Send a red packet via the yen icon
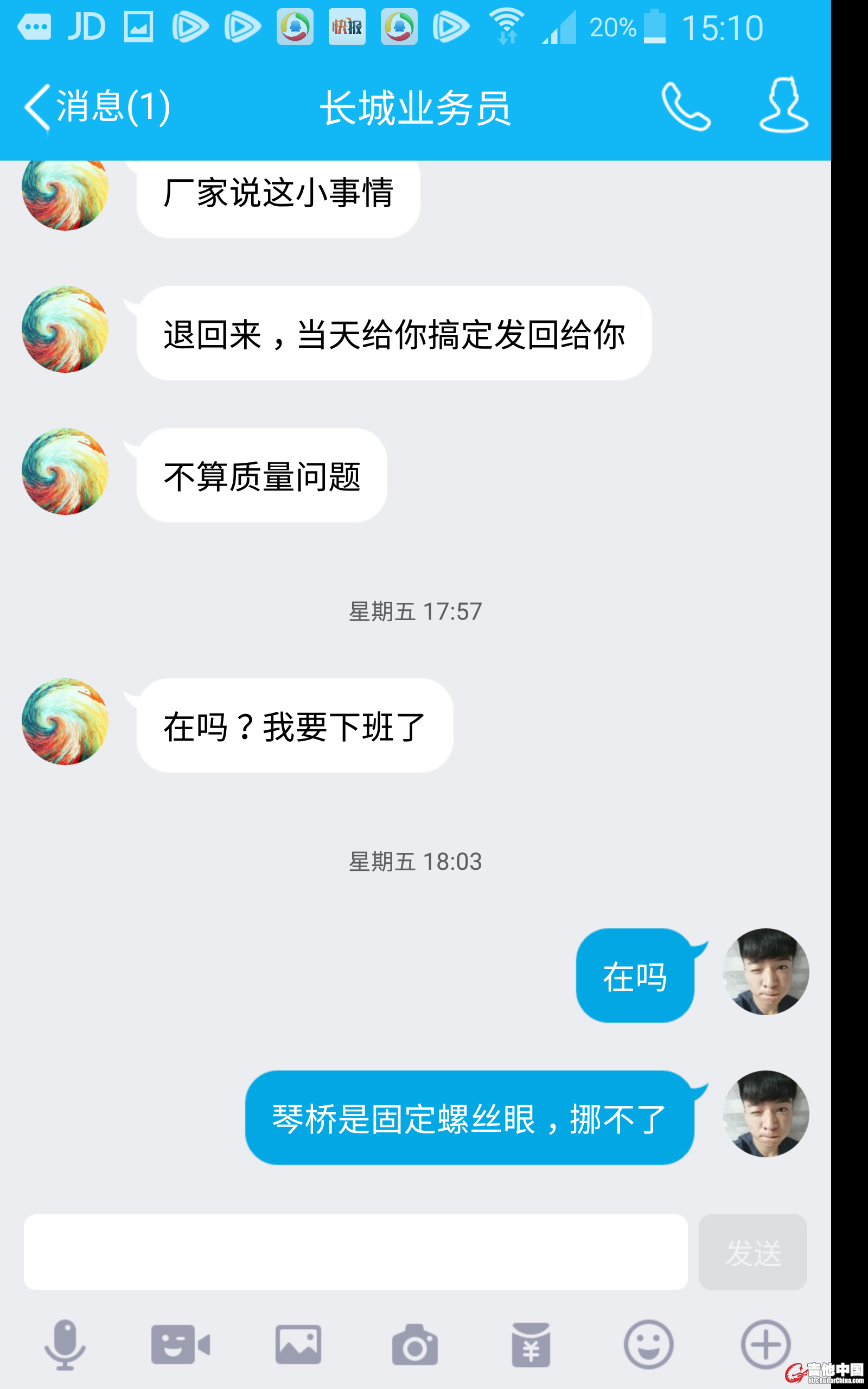This screenshot has height=1389, width=868. (531, 1344)
